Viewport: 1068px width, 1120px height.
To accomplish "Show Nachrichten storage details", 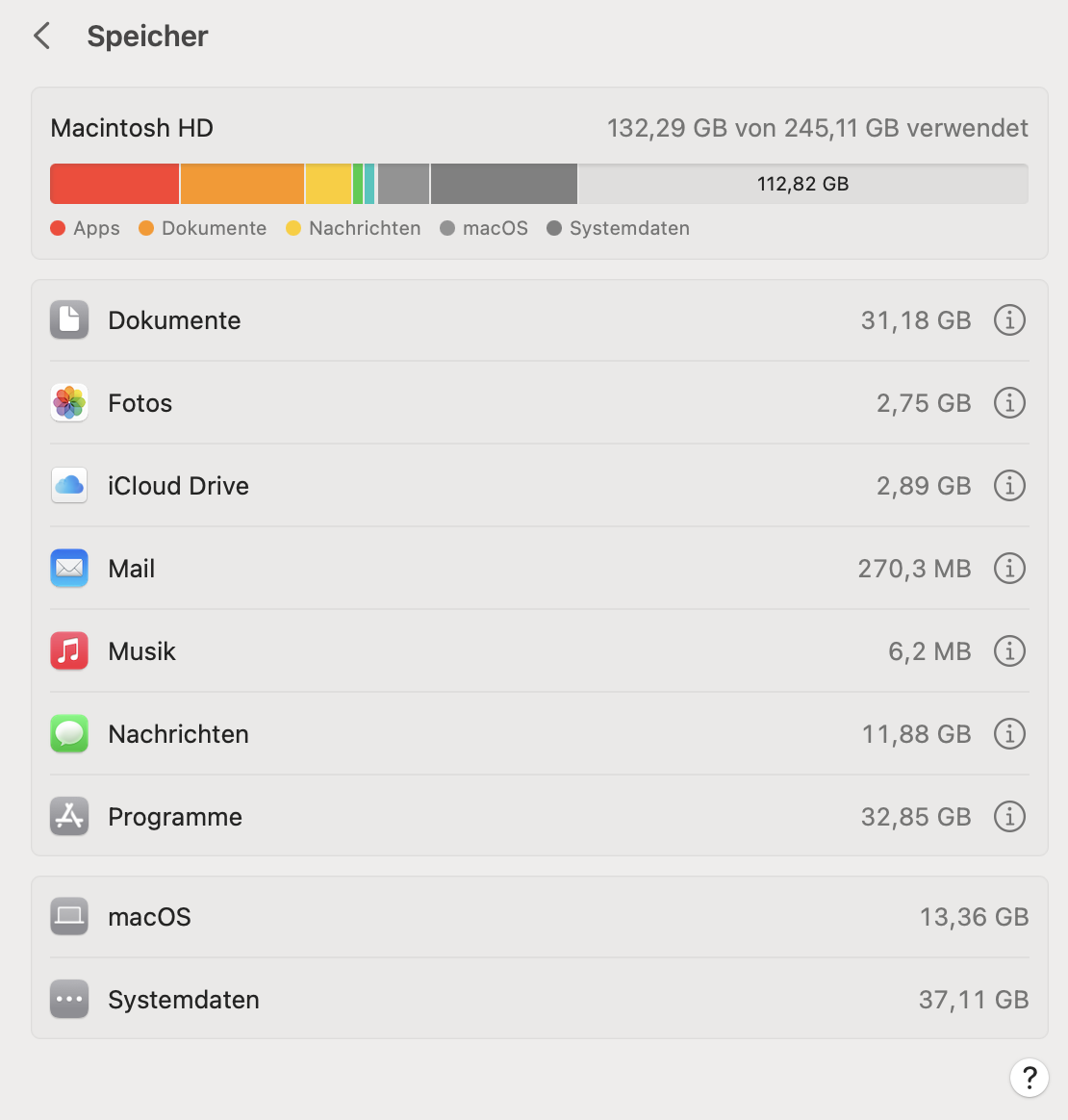I will pyautogui.click(x=1009, y=733).
